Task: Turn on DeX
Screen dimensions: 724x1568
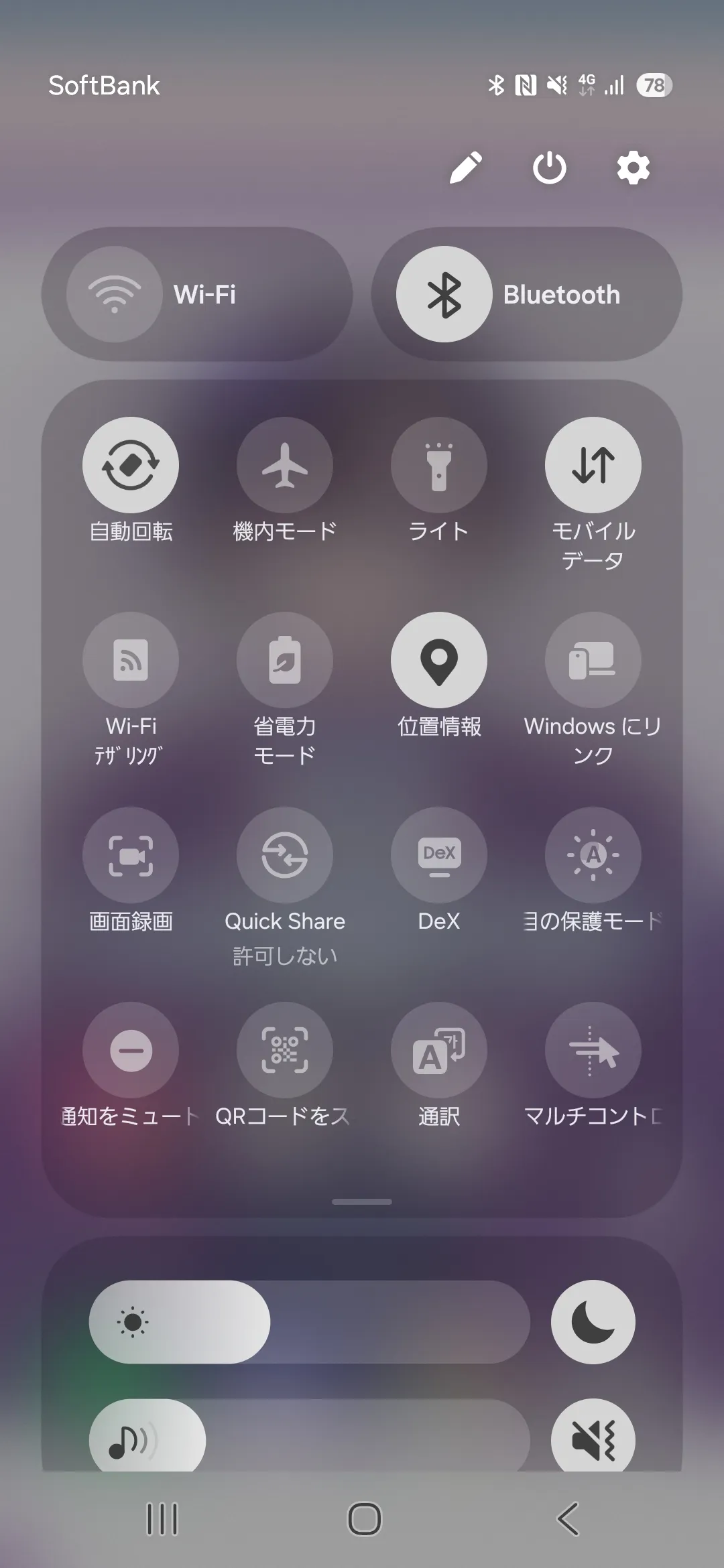Action: pos(439,855)
